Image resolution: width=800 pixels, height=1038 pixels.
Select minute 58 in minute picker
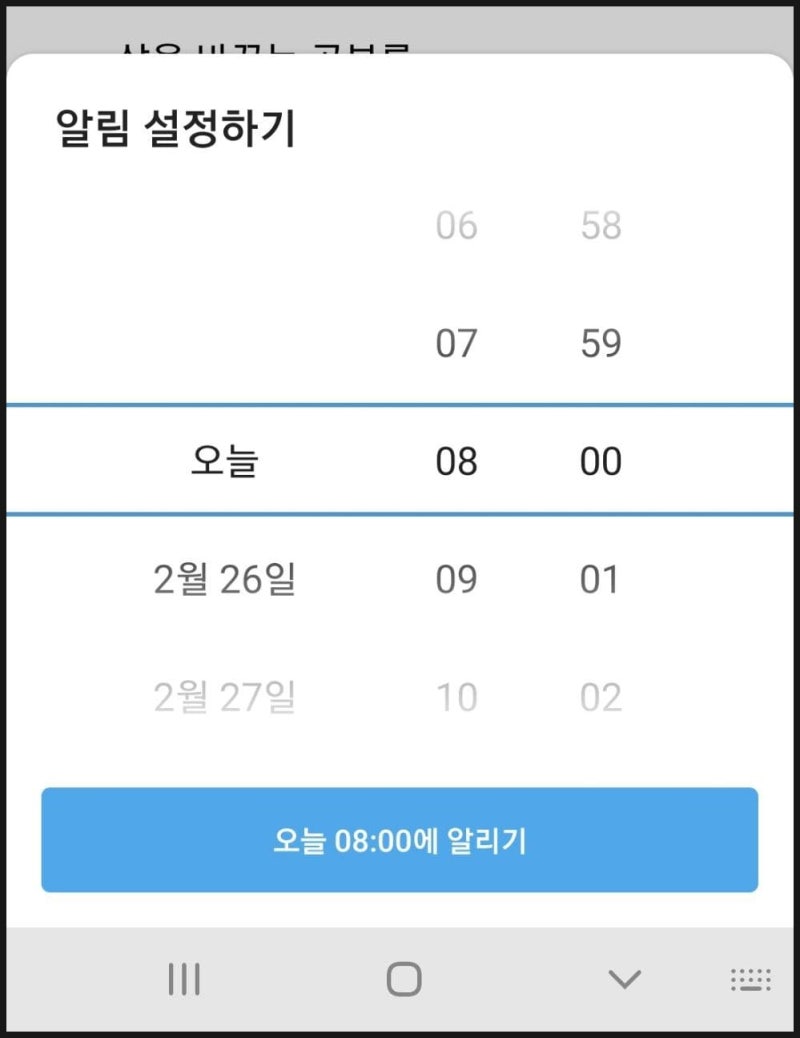click(x=601, y=225)
